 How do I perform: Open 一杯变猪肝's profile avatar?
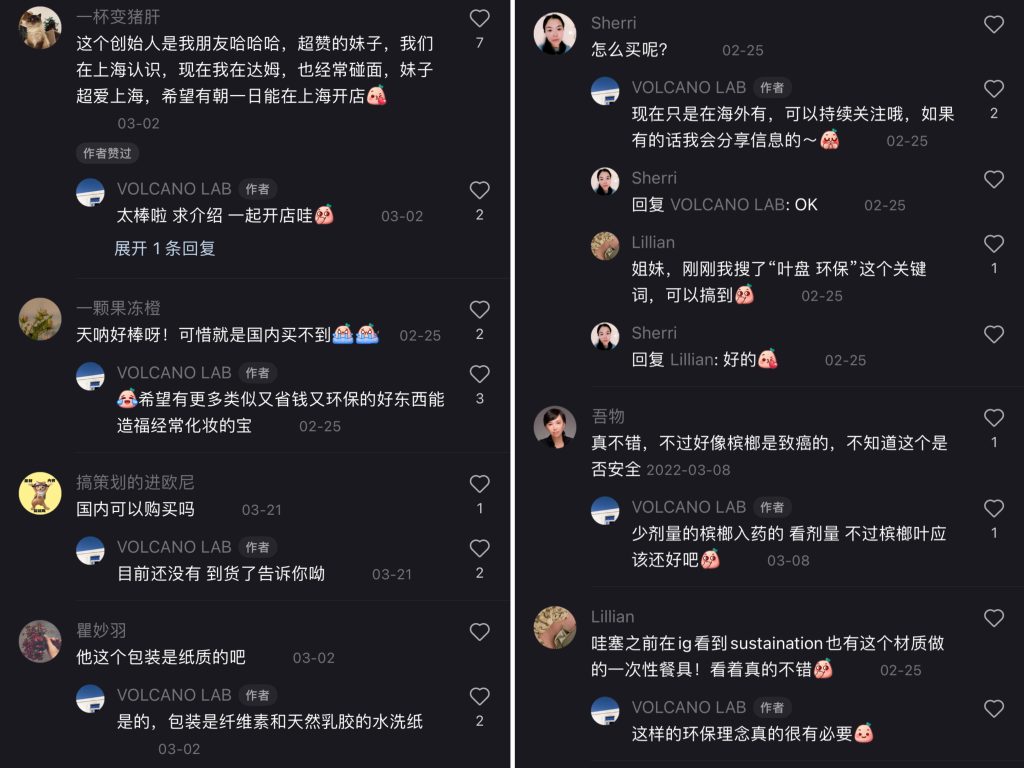pyautogui.click(x=40, y=28)
